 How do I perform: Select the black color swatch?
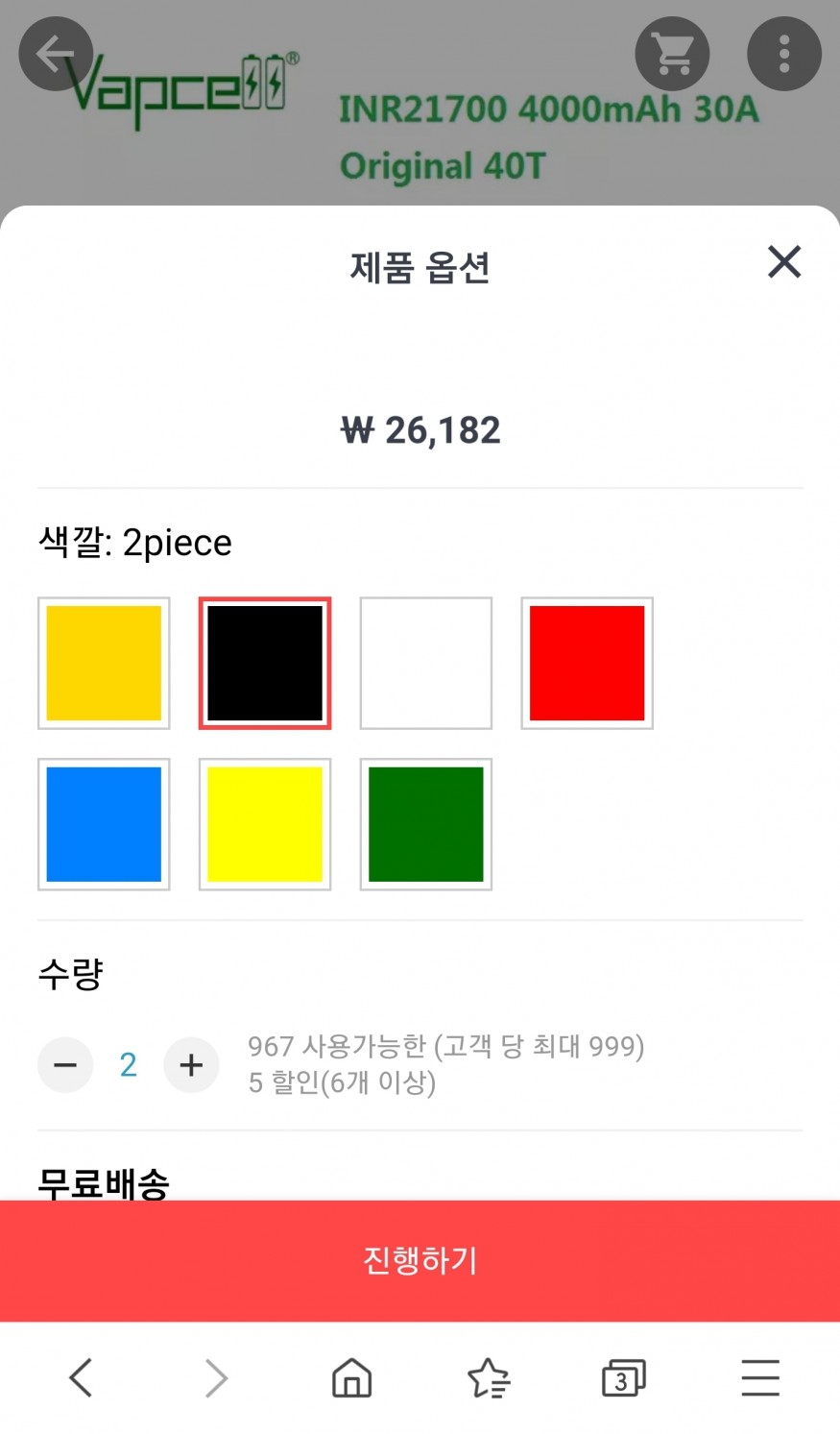(265, 663)
